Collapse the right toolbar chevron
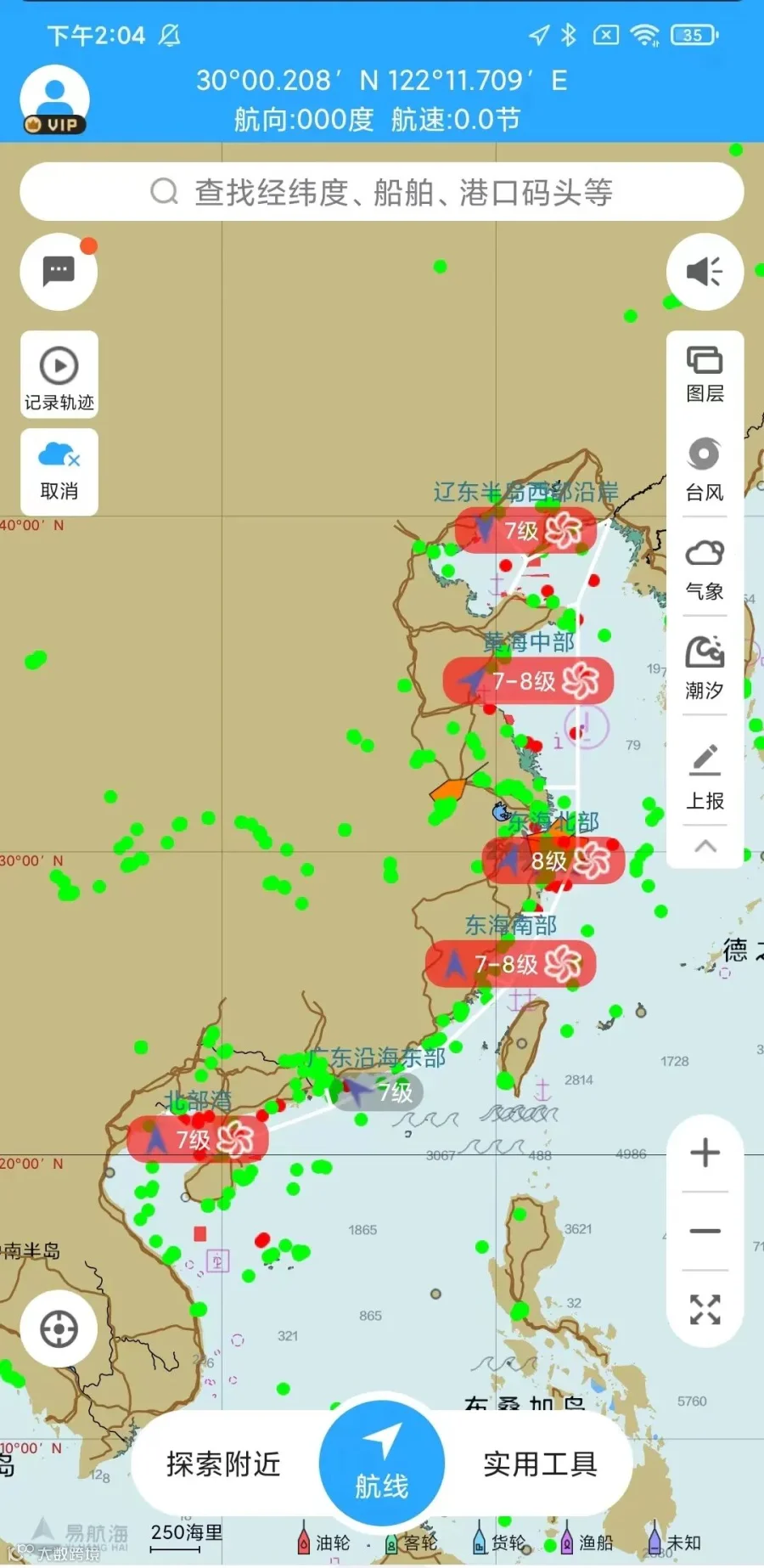 705,846
